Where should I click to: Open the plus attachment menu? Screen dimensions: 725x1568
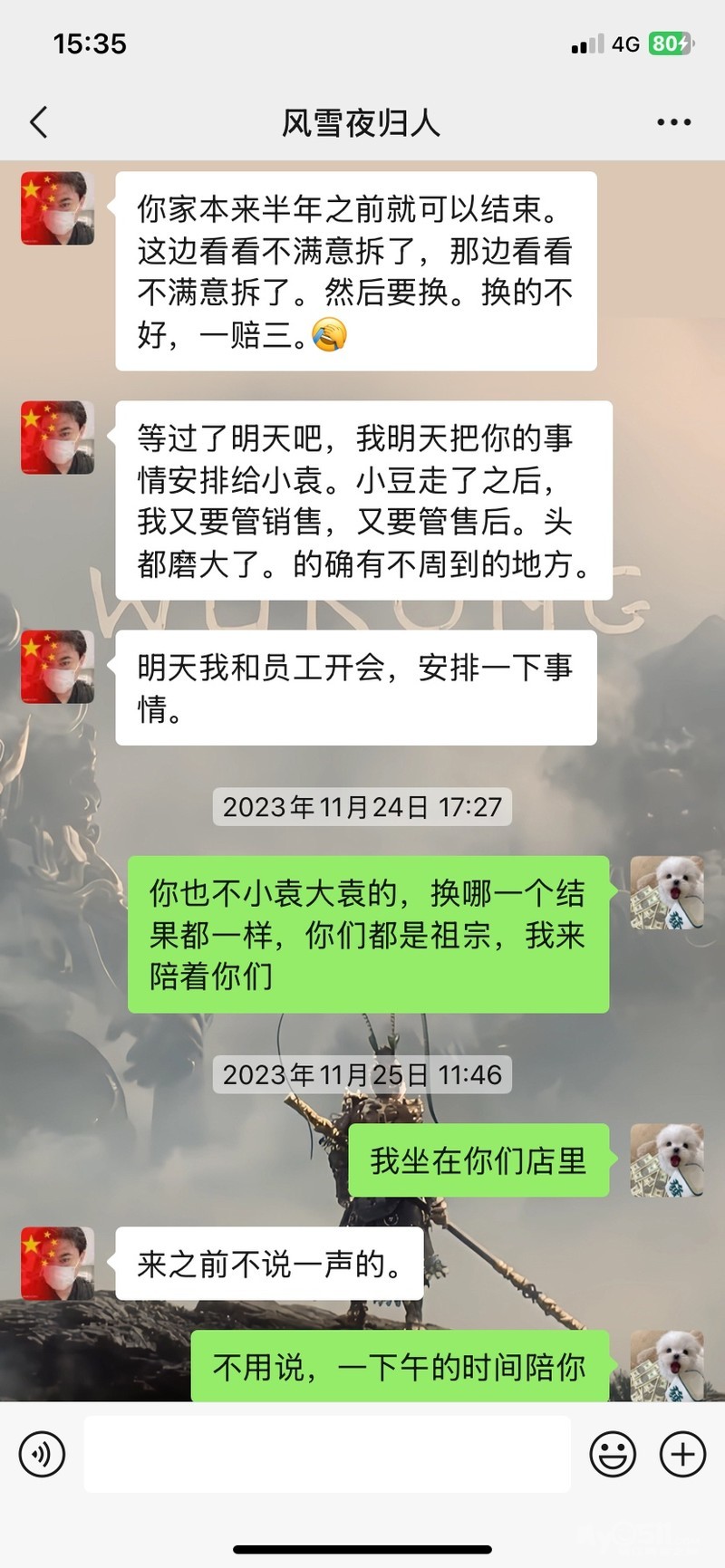point(682,1455)
